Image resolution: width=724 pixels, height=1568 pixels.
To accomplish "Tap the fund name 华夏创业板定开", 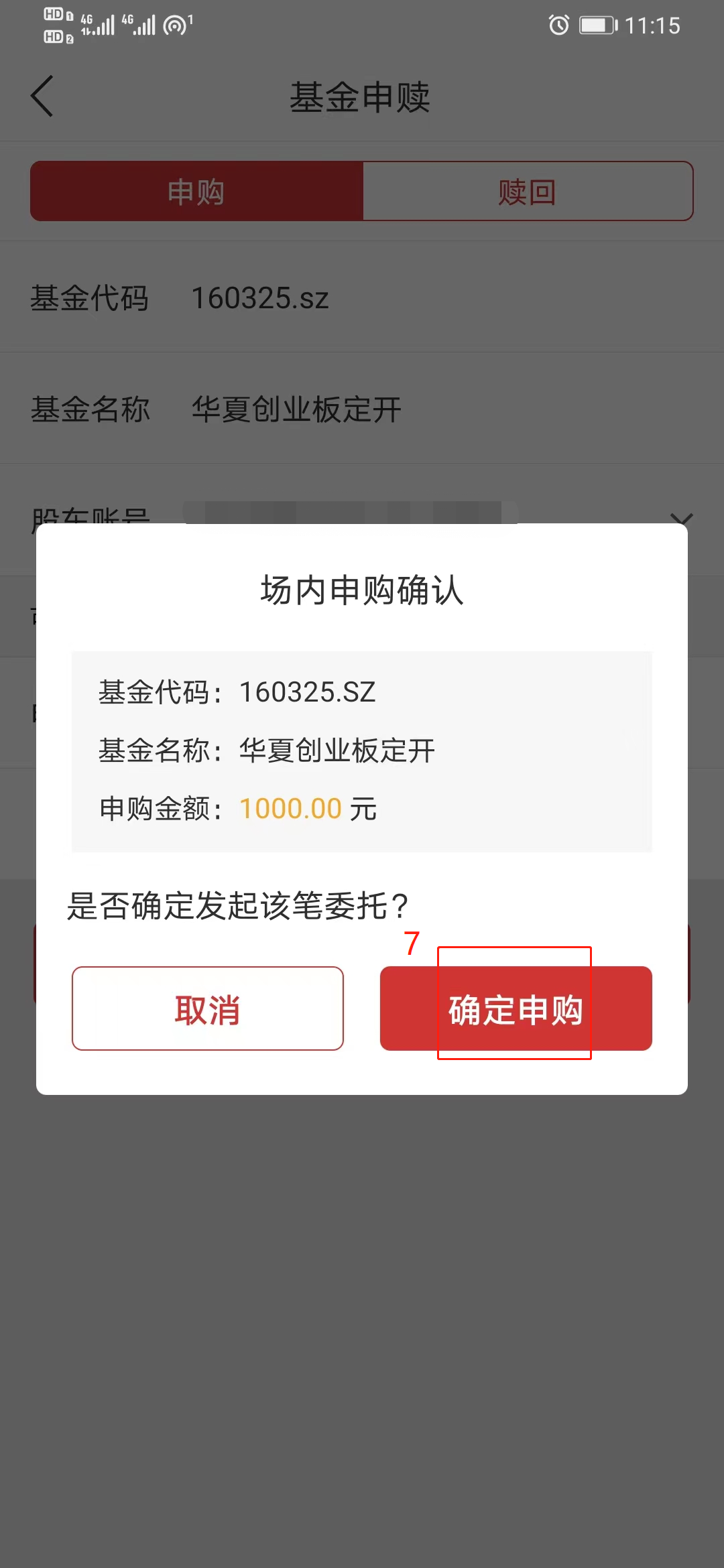I will 337,750.
